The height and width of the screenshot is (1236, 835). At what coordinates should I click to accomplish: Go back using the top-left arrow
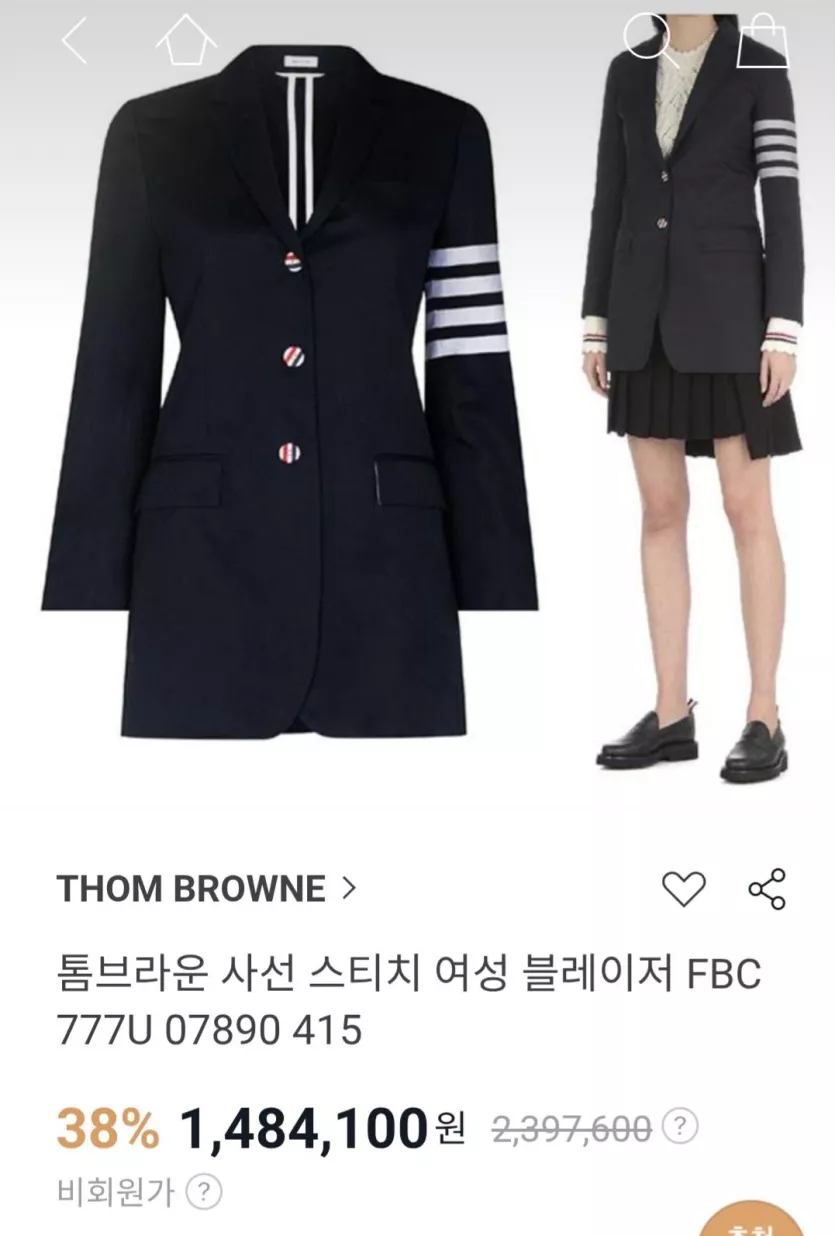click(x=75, y=41)
